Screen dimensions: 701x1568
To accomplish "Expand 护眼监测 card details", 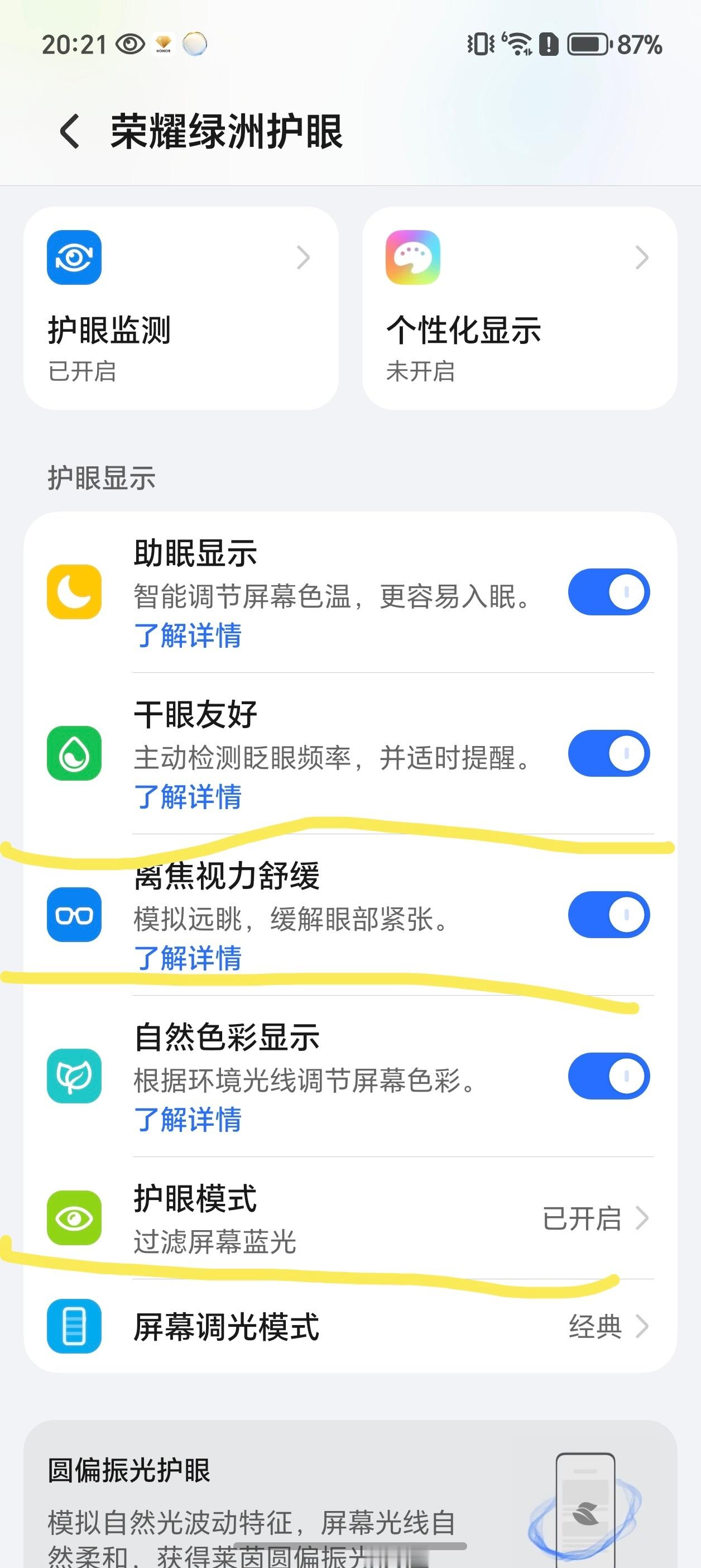I will tap(304, 258).
